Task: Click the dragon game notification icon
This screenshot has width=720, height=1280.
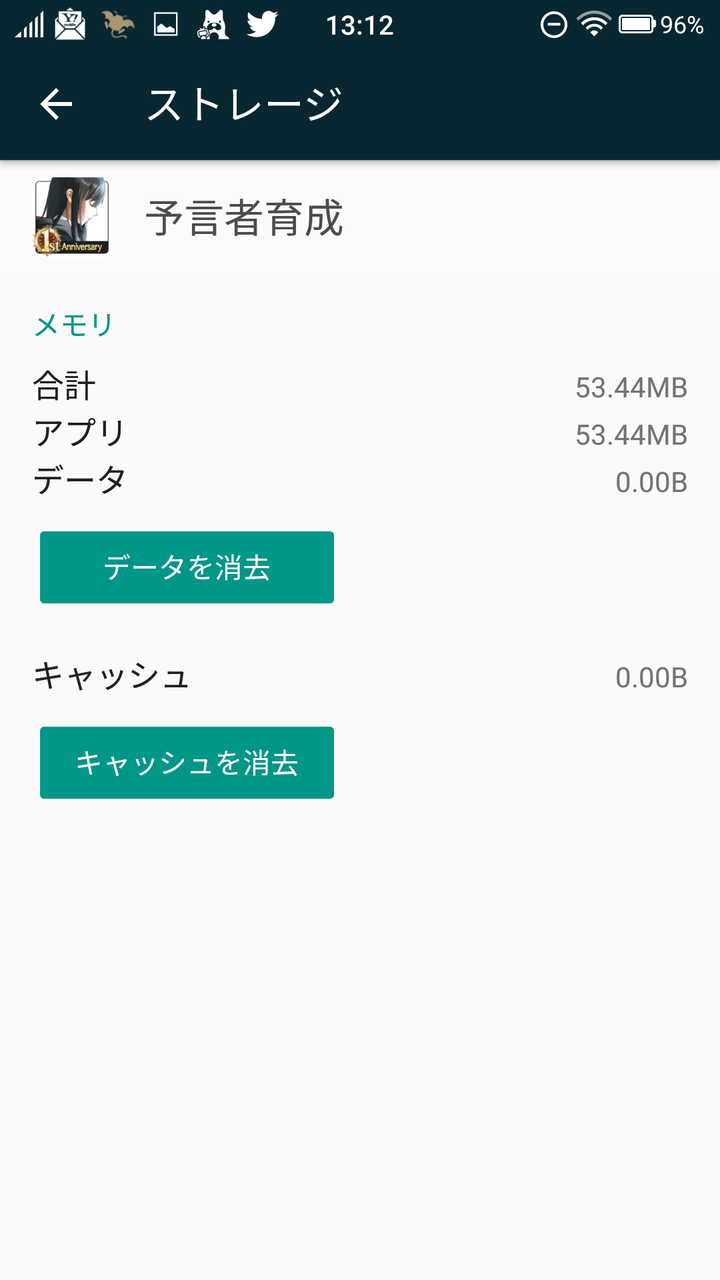Action: (119, 24)
